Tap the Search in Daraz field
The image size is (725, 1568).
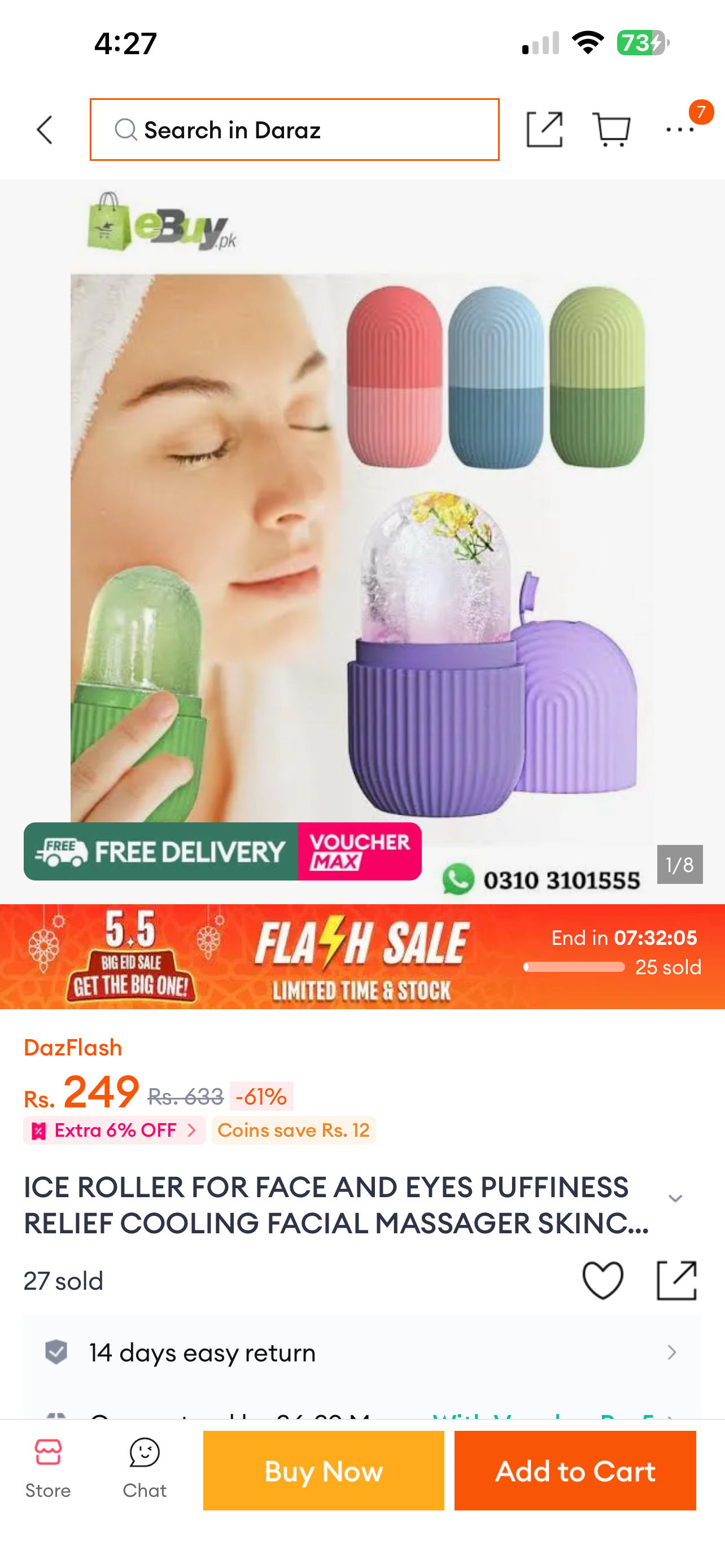pos(295,130)
